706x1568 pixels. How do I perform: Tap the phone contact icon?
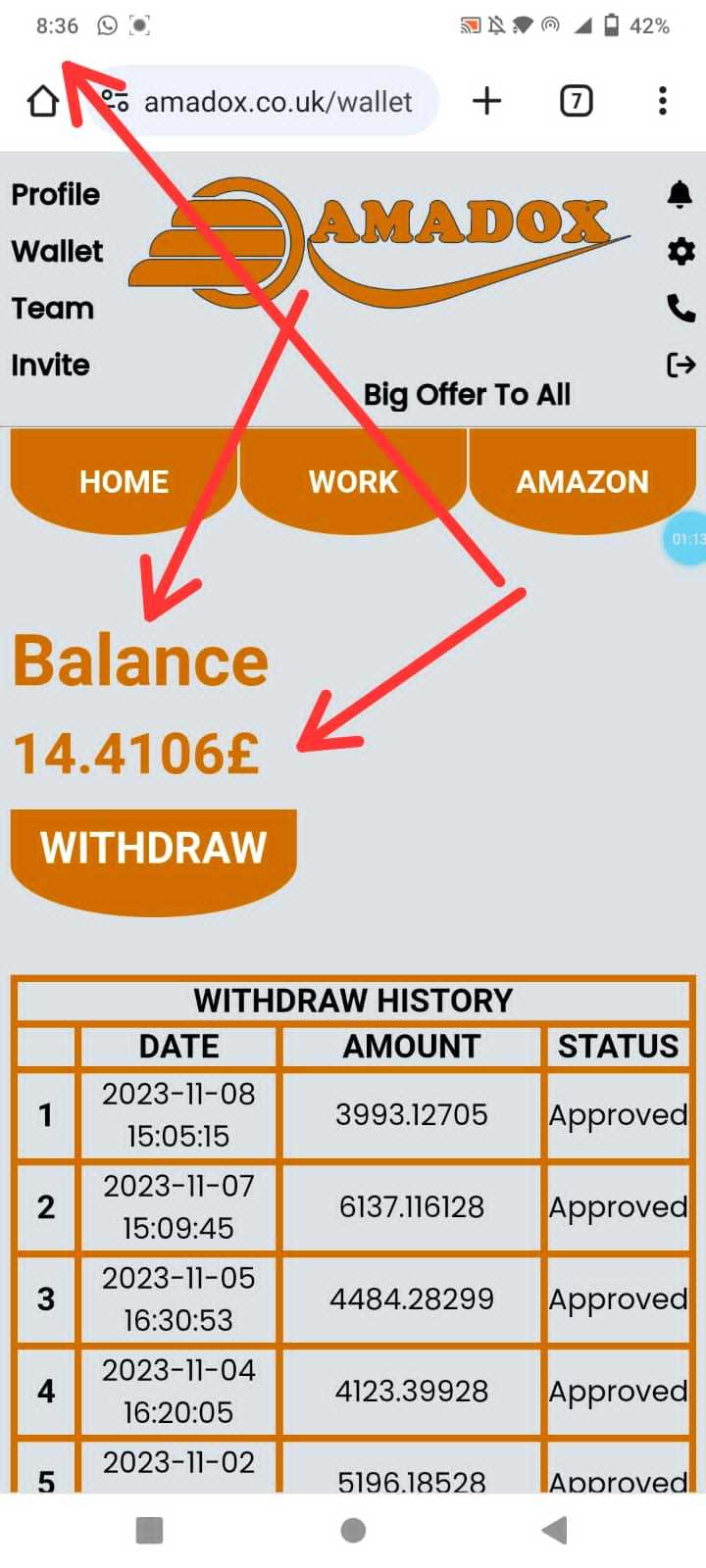tap(681, 308)
